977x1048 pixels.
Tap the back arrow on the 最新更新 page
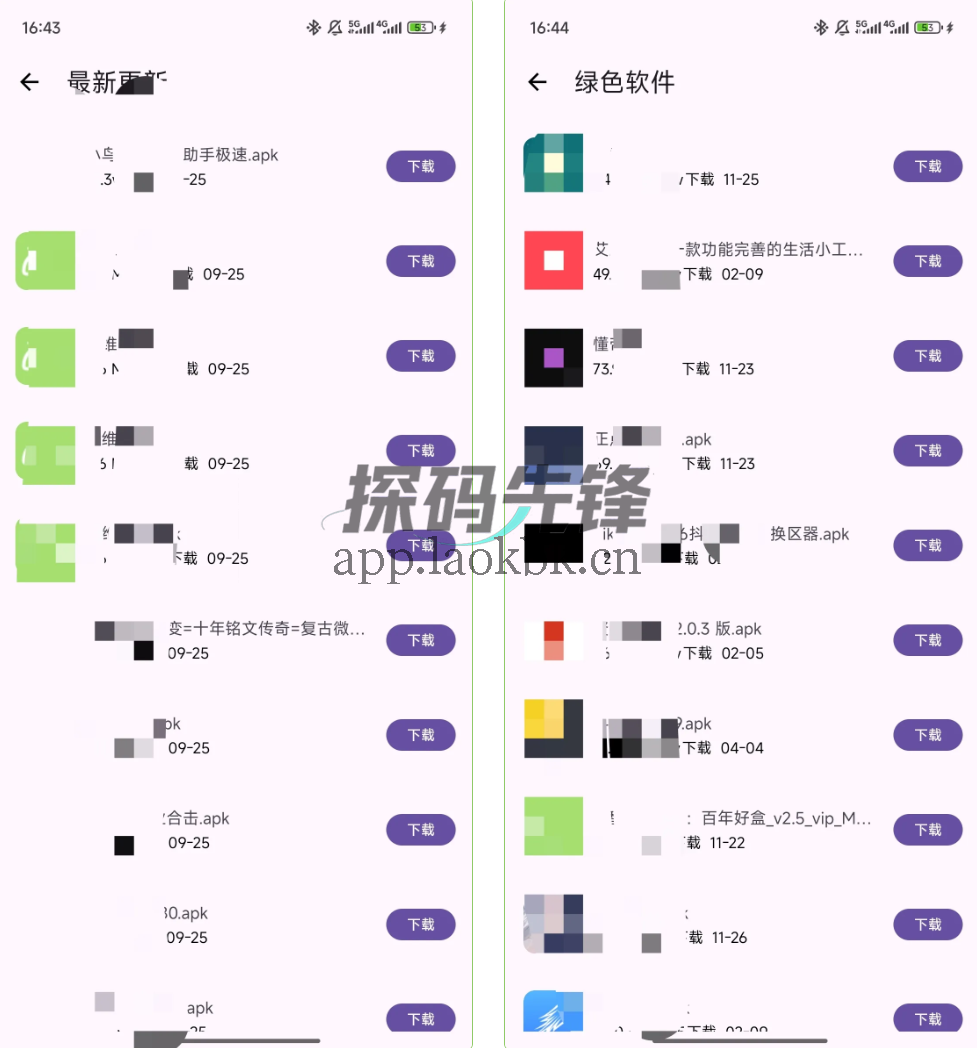pyautogui.click(x=29, y=82)
